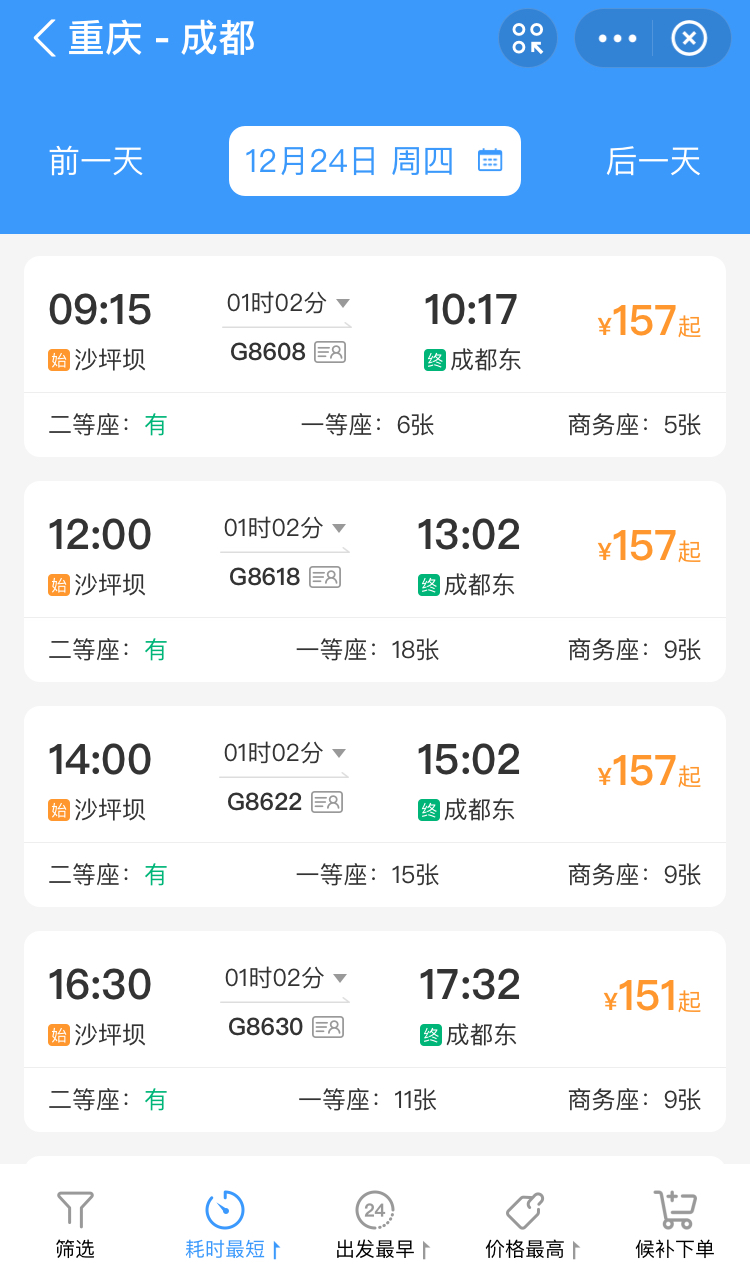Open the date picker for 12月24日 周四

coord(374,161)
